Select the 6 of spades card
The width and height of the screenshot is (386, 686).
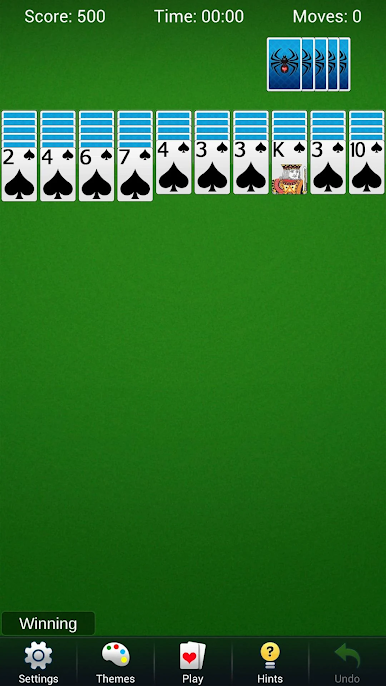coord(96,175)
